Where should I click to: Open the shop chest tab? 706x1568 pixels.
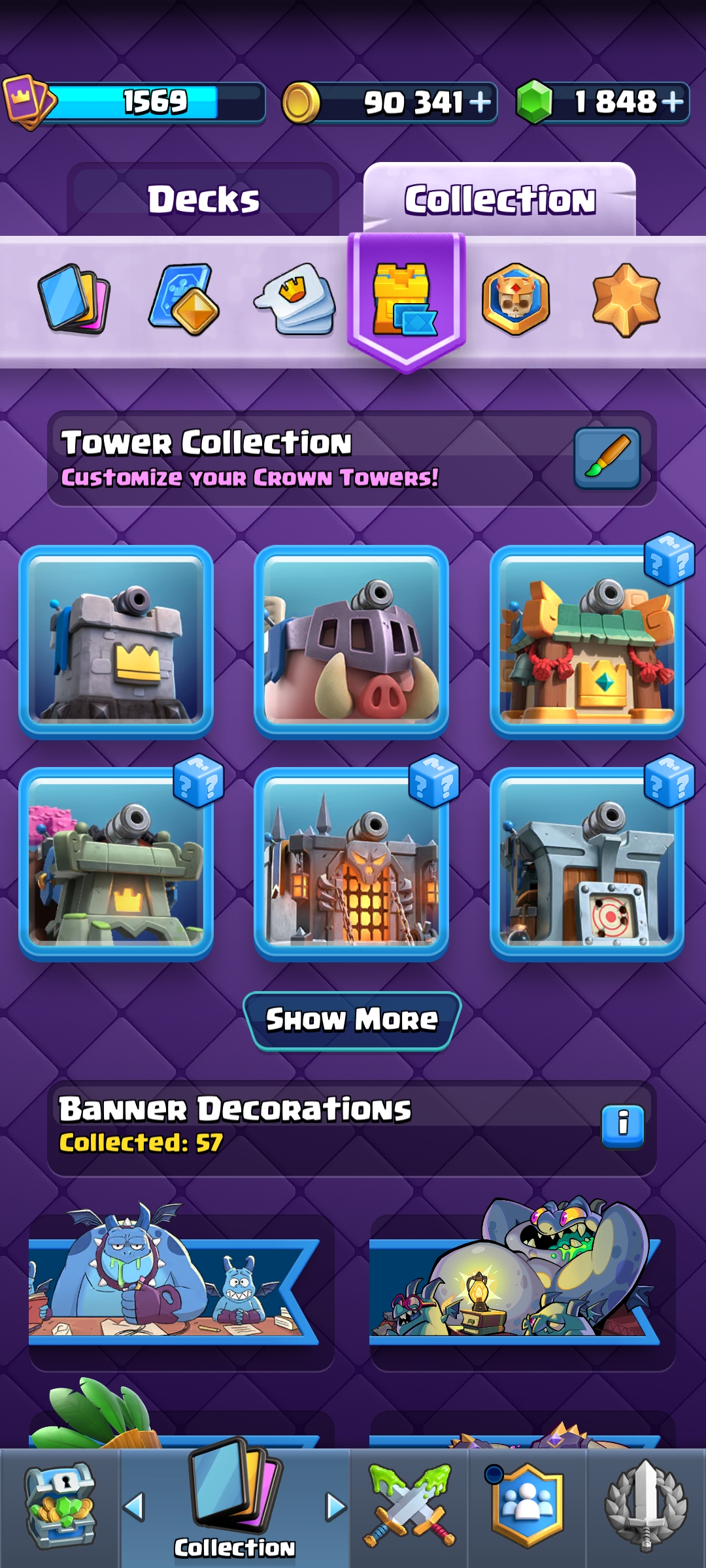(59, 1507)
